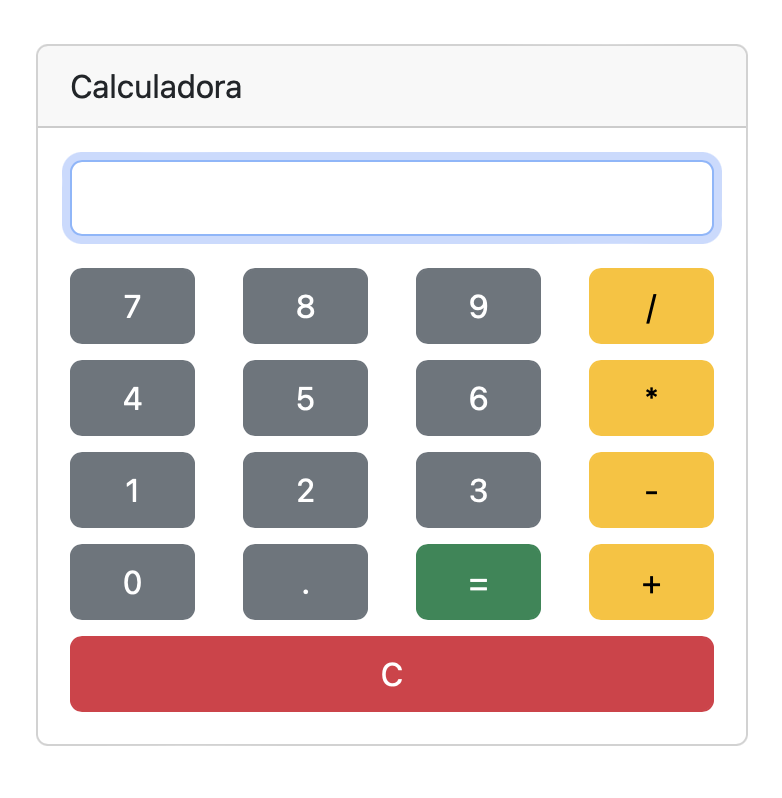The image size is (782, 798).
Task: Enter the digit 2
Action: click(305, 490)
